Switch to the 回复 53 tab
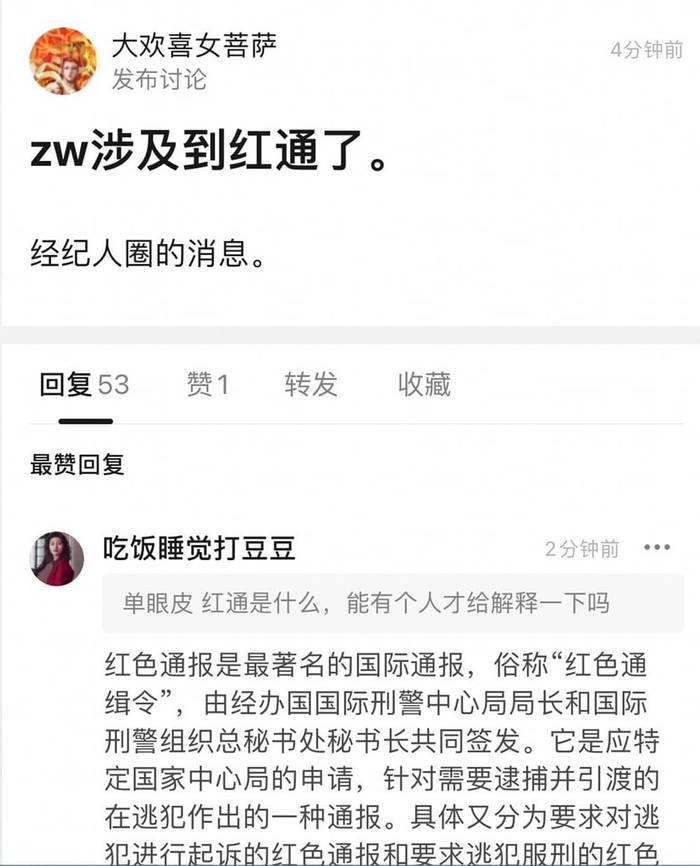 [x=84, y=384]
